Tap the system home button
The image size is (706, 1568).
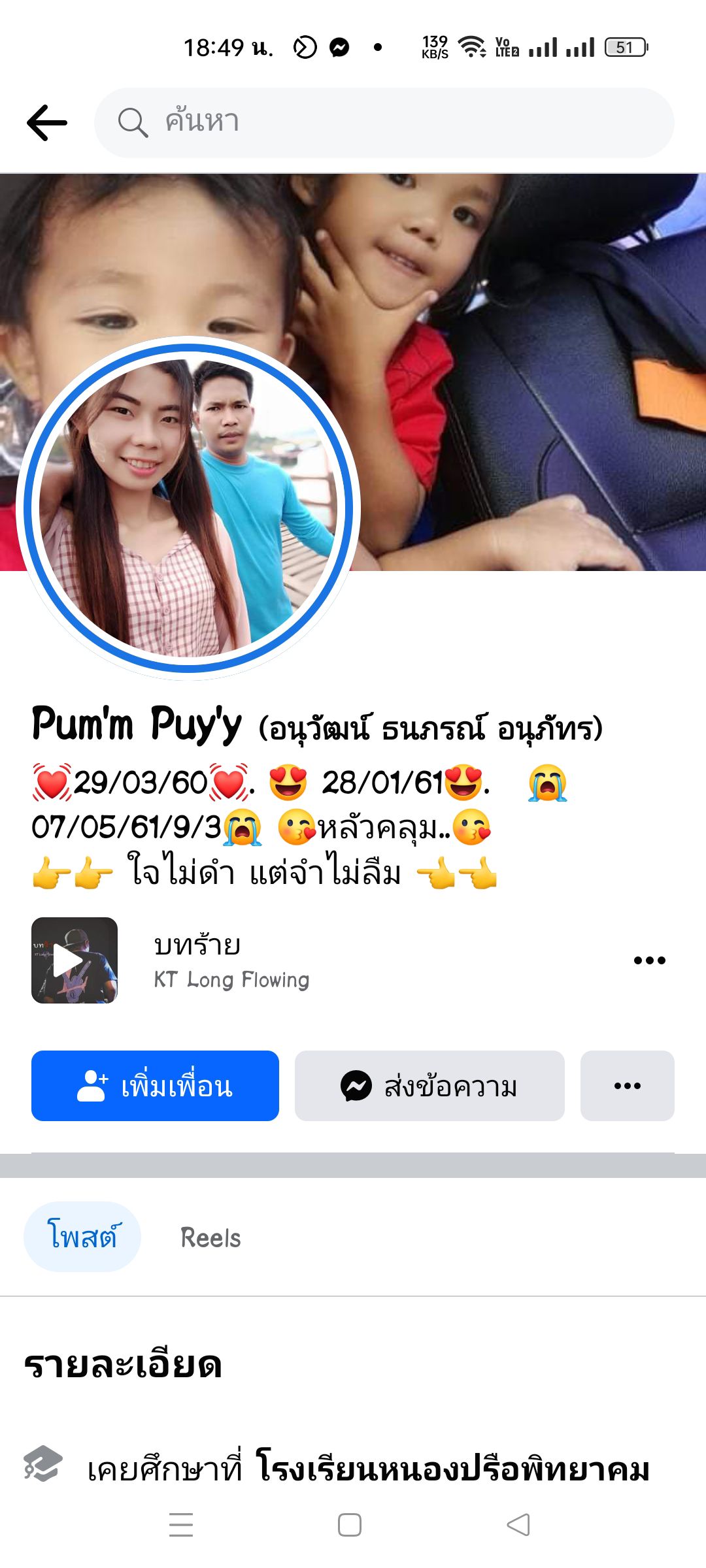click(350, 1526)
